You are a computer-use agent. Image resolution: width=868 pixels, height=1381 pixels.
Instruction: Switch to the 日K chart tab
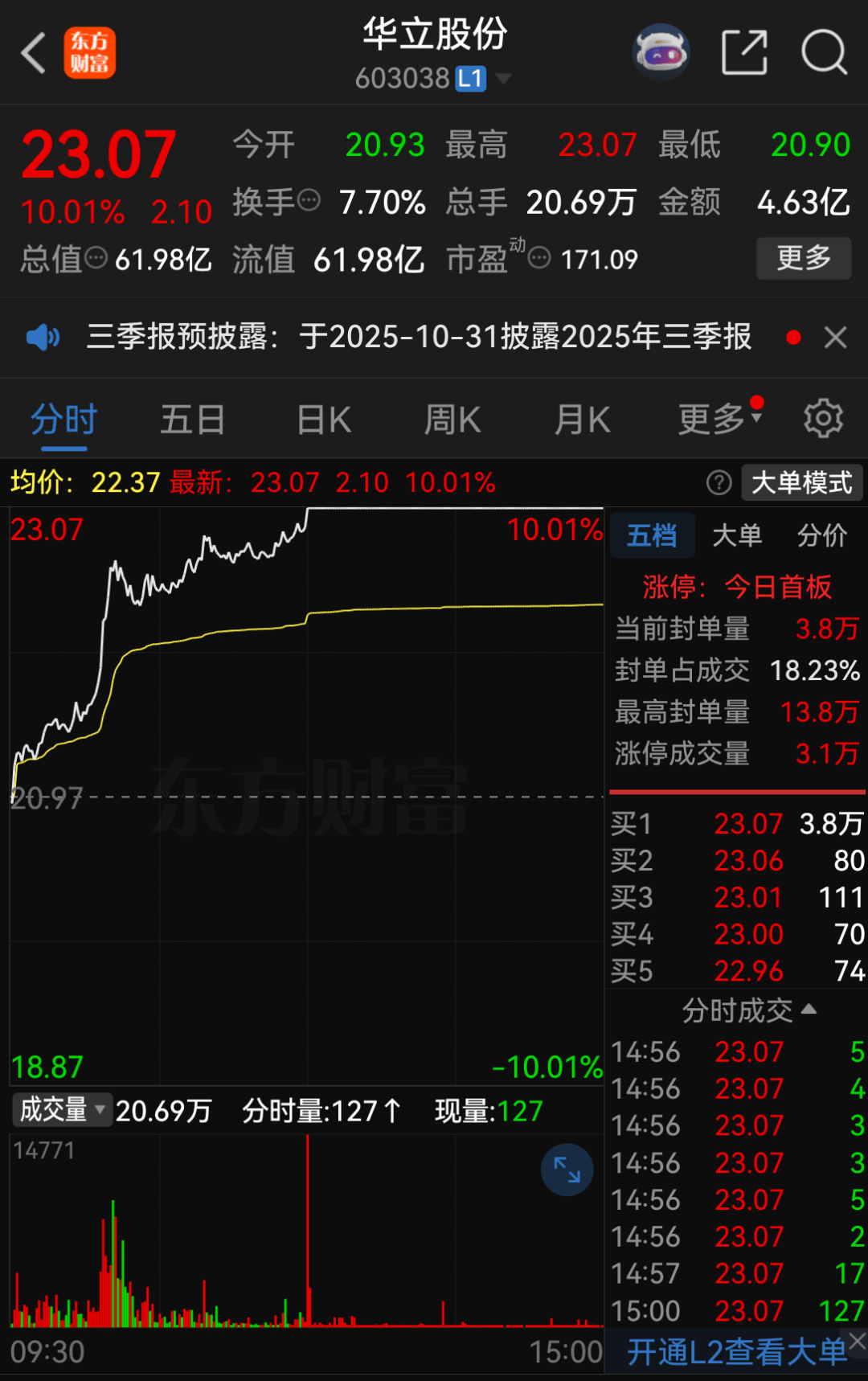coord(324,420)
